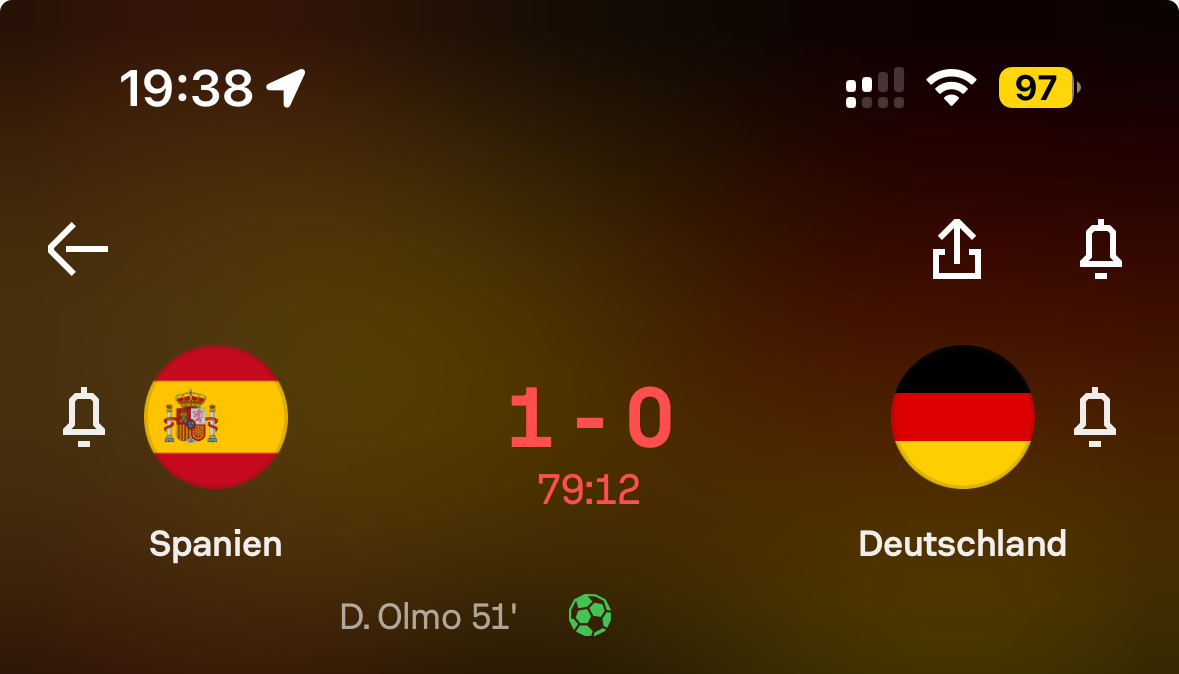
Task: Open the Deutschland team page
Action: tap(962, 417)
